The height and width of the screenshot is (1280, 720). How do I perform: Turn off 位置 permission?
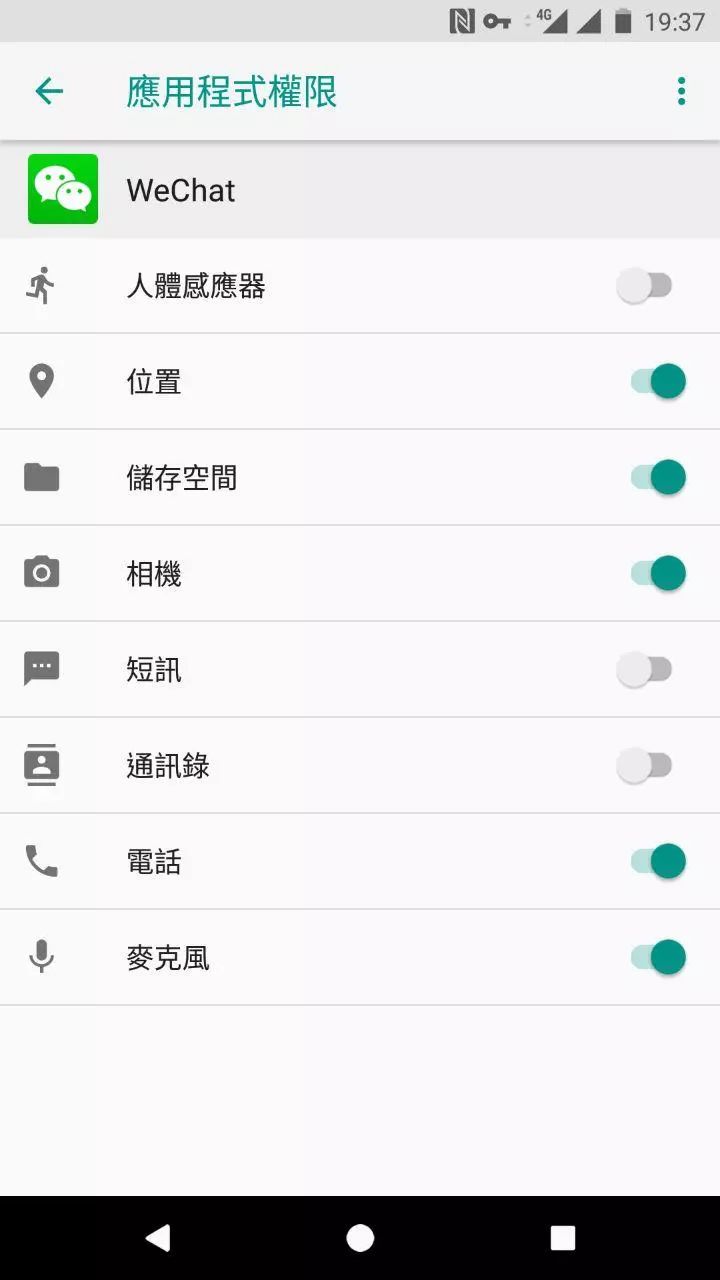coord(657,381)
